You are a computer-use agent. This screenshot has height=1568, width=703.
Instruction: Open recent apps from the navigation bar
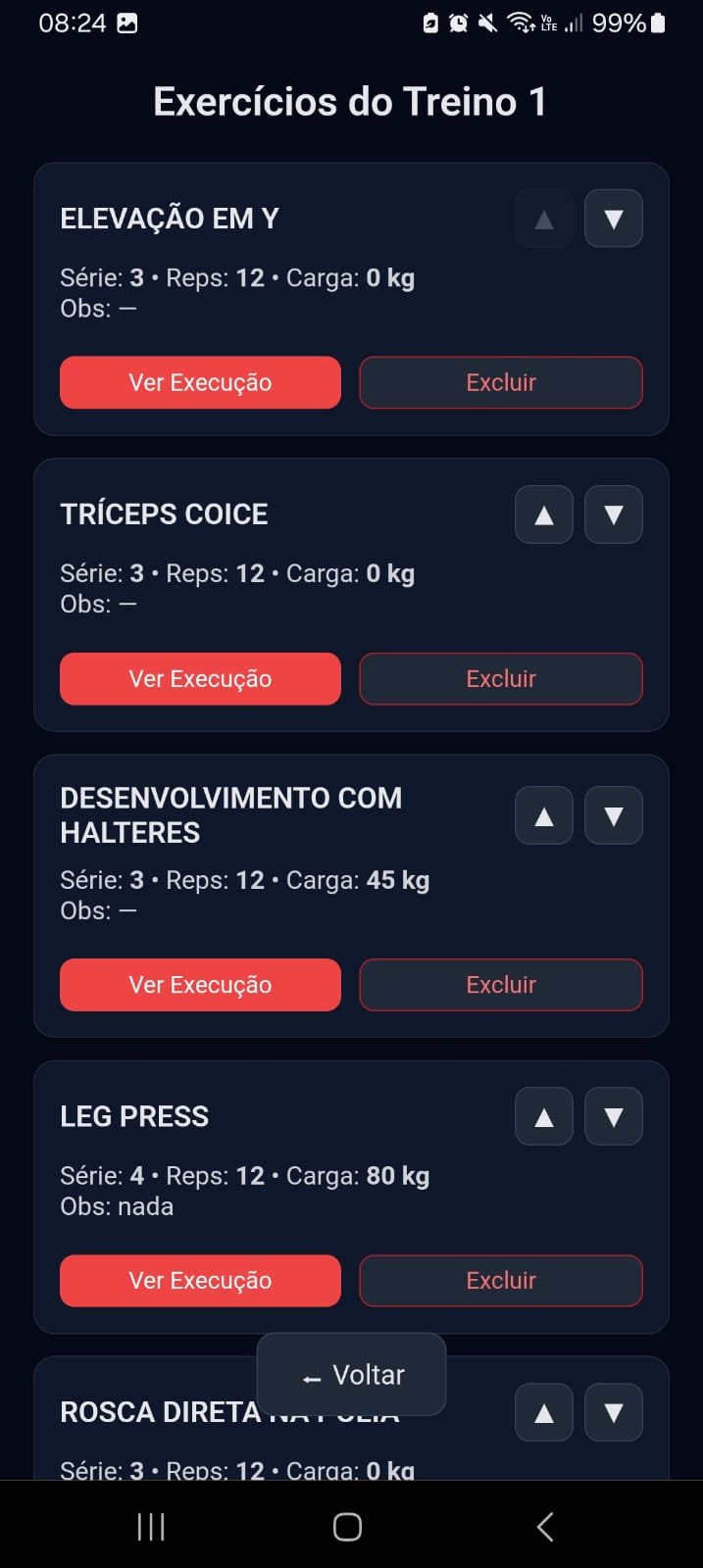point(151,1527)
